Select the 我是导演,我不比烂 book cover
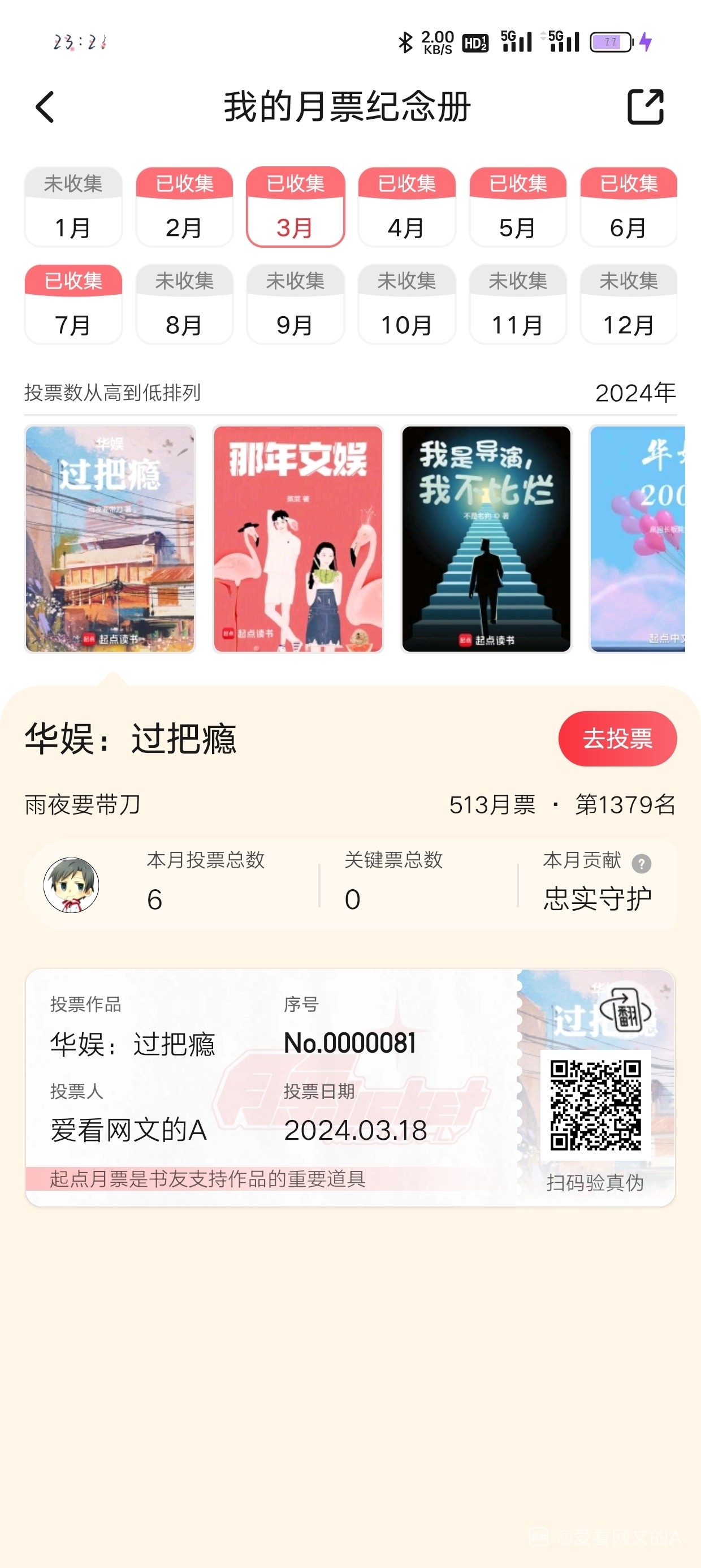 coord(486,539)
